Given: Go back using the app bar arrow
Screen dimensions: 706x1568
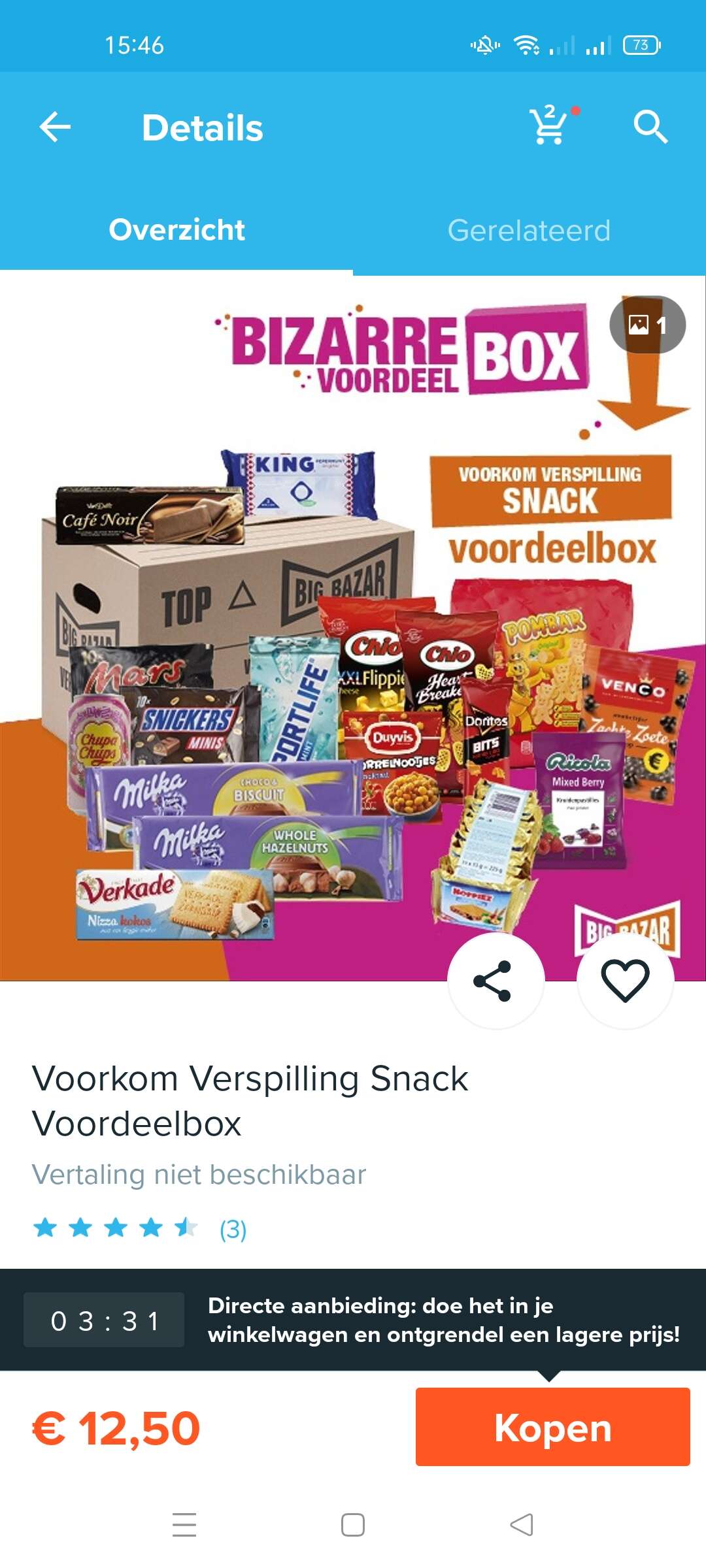Looking at the screenshot, I should pyautogui.click(x=55, y=127).
